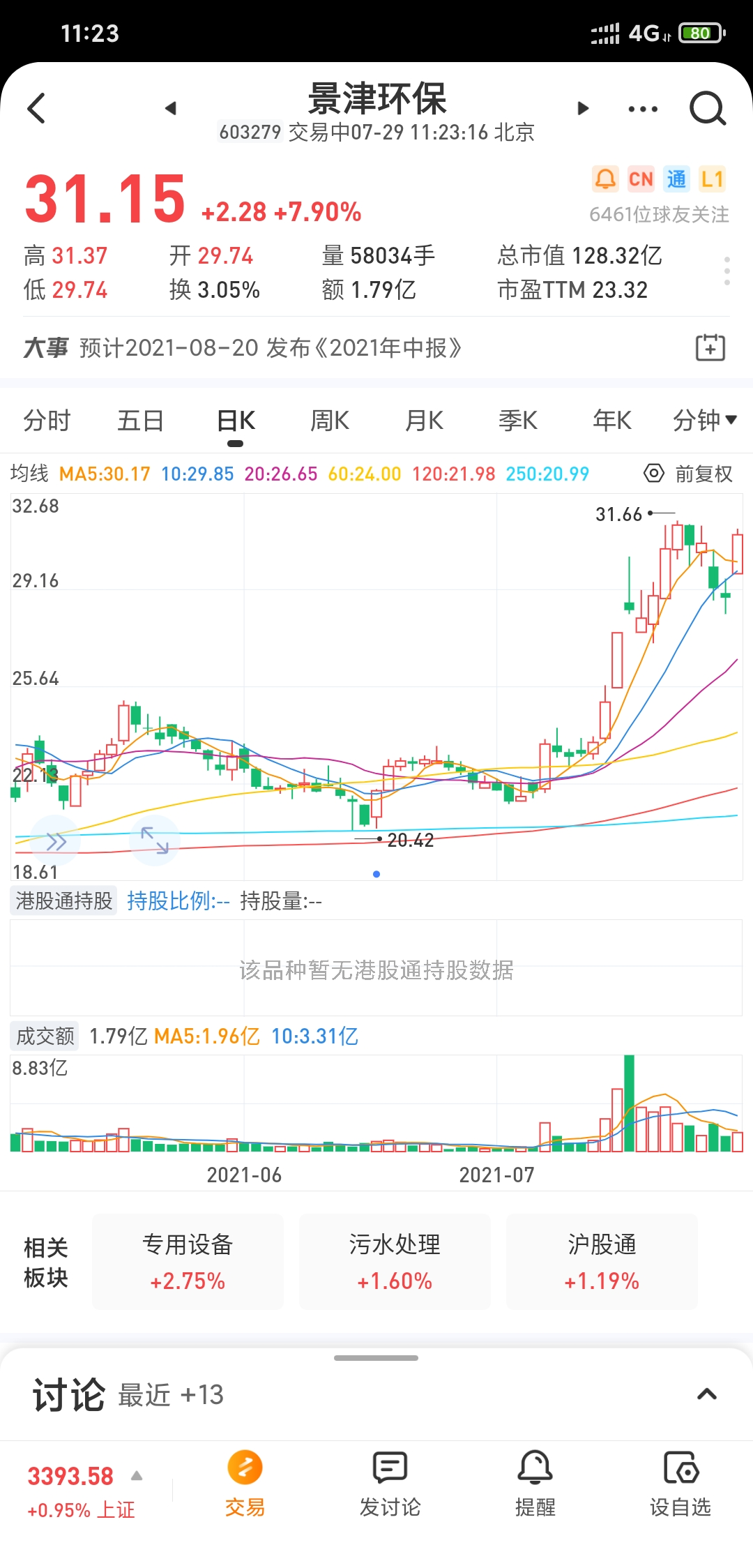Switch to the 季K chart
Image resolution: width=753 pixels, height=1568 pixels.
517,421
